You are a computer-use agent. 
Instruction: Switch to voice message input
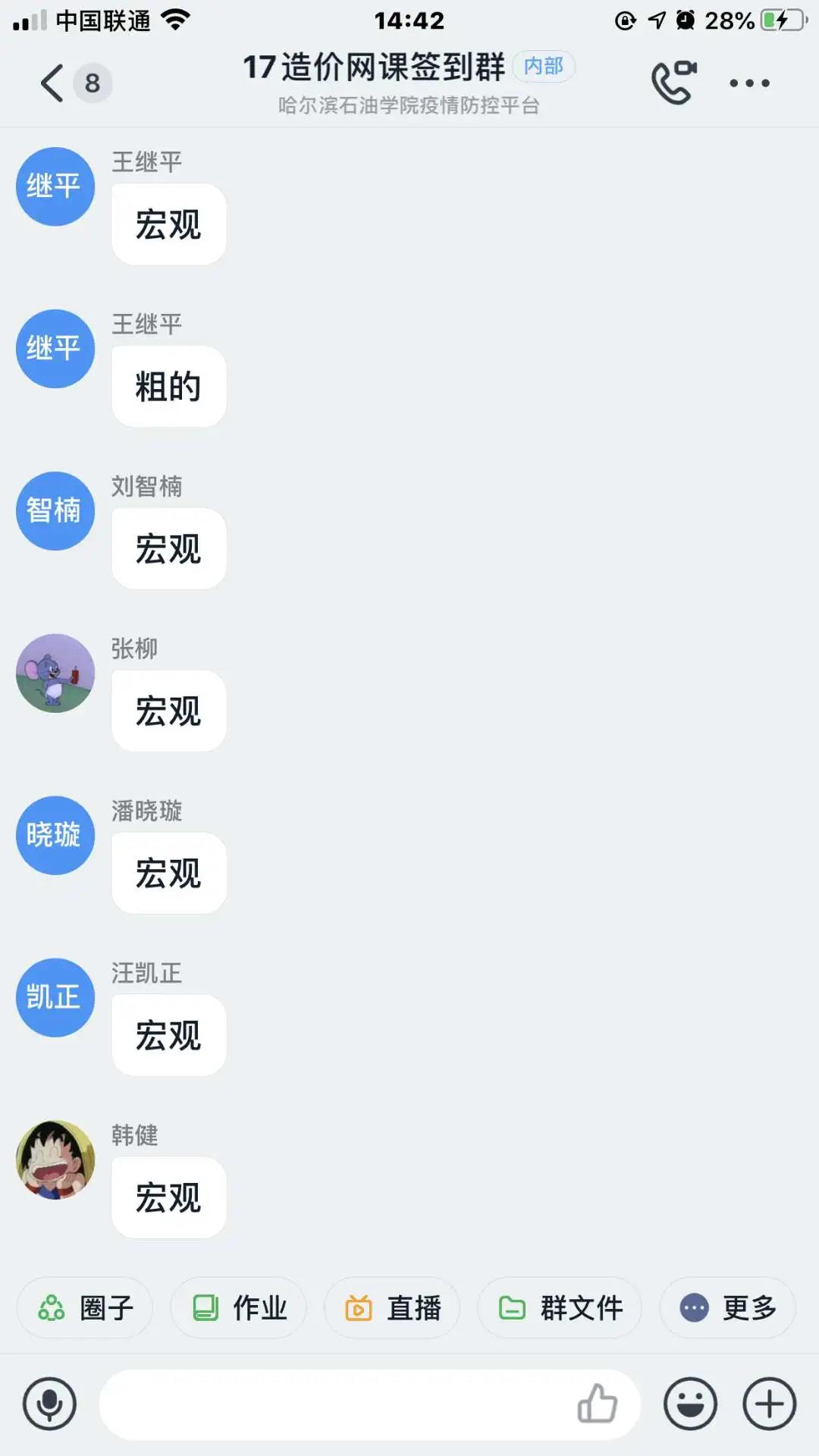(50, 1404)
